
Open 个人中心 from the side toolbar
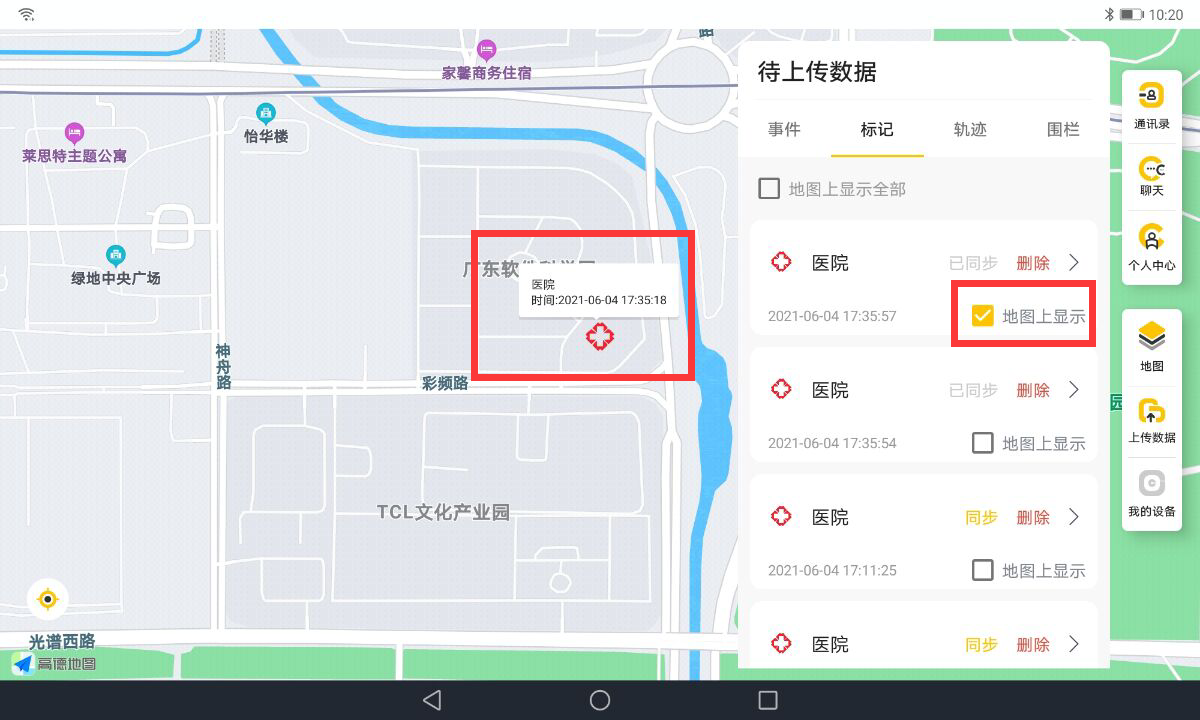point(1151,247)
